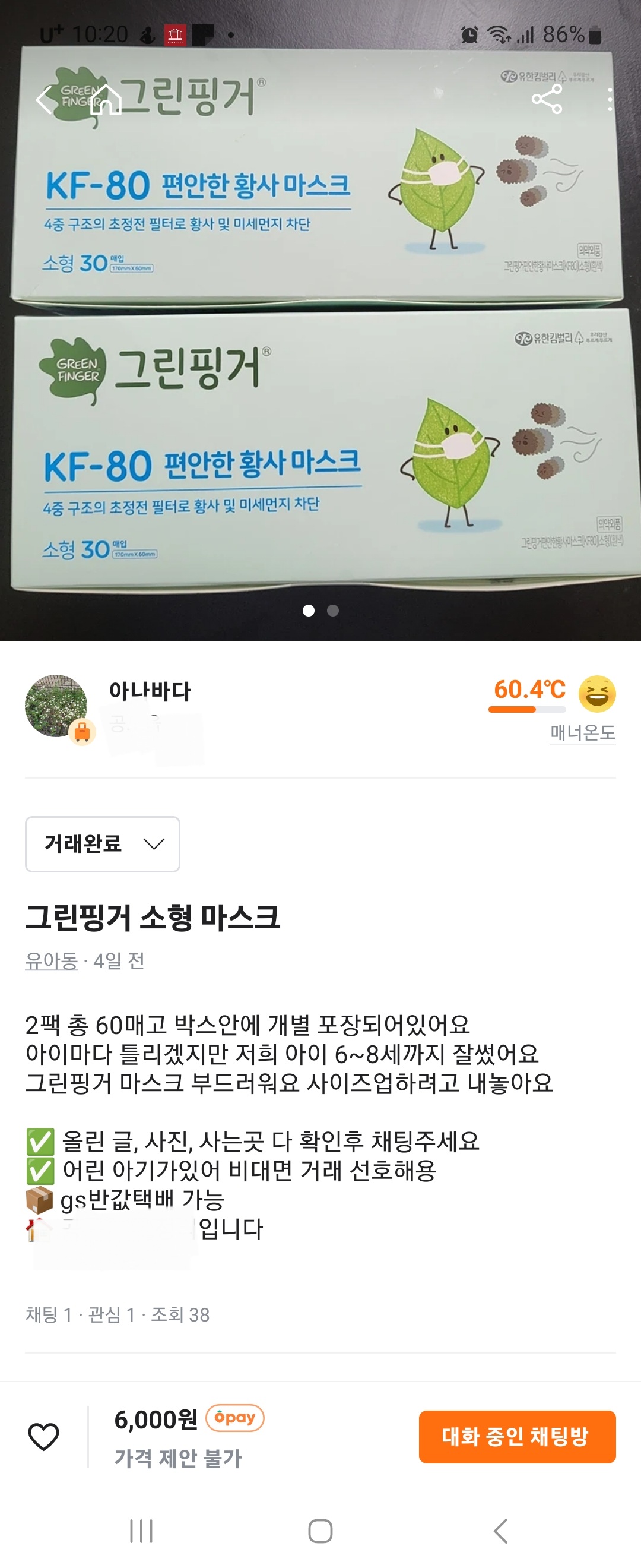The width and height of the screenshot is (641, 1568).
Task: Open the 대화 중인 채팅방 button
Action: 517,1437
